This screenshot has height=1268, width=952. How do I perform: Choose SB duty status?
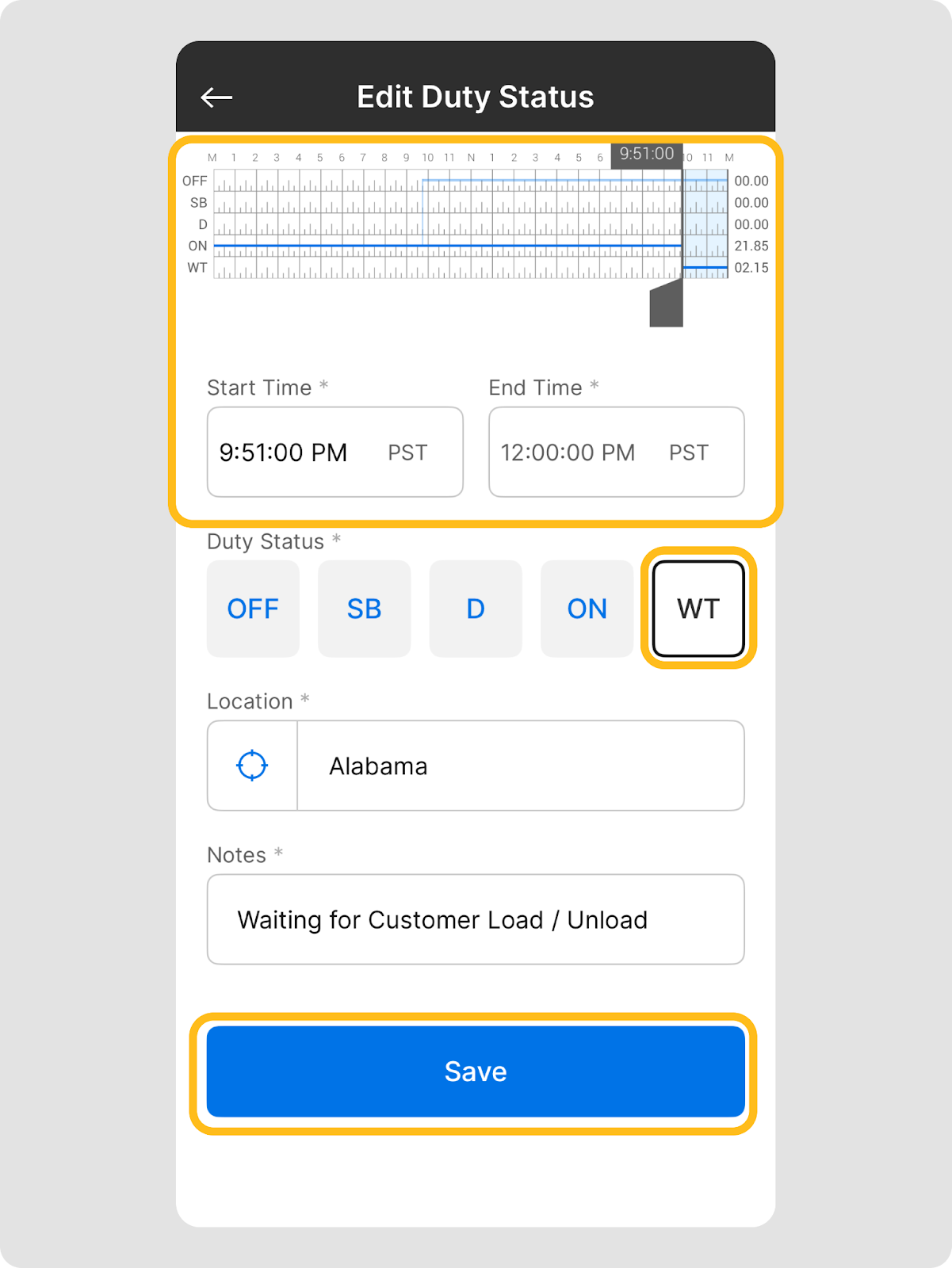click(364, 609)
